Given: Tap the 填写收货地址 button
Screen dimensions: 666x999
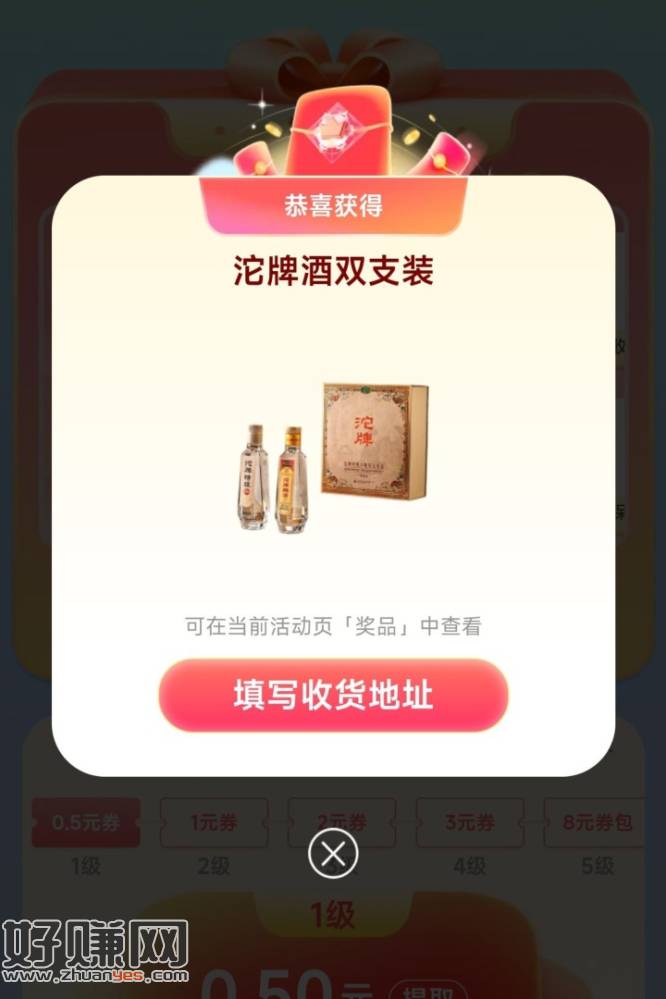Looking at the screenshot, I should click(333, 696).
